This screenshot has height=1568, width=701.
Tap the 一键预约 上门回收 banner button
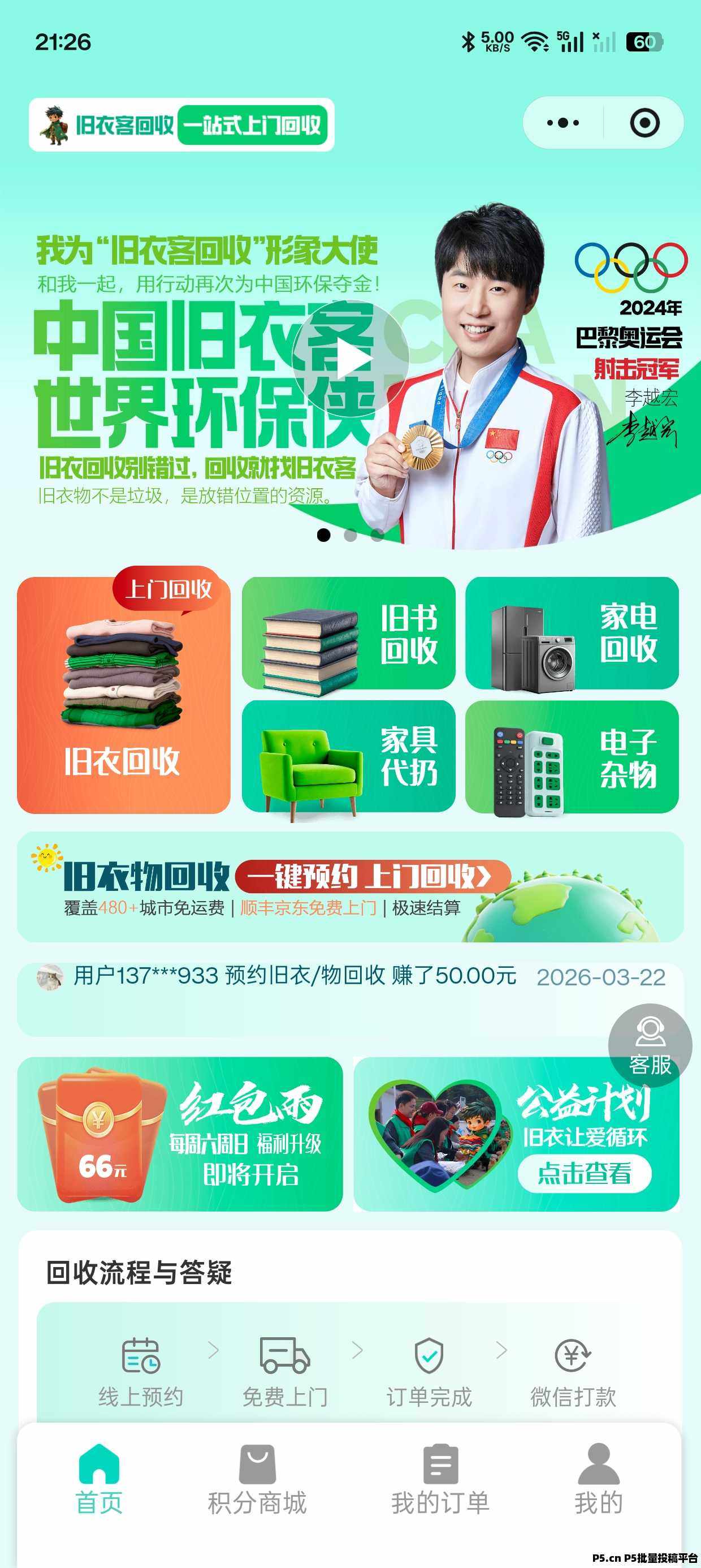click(372, 877)
